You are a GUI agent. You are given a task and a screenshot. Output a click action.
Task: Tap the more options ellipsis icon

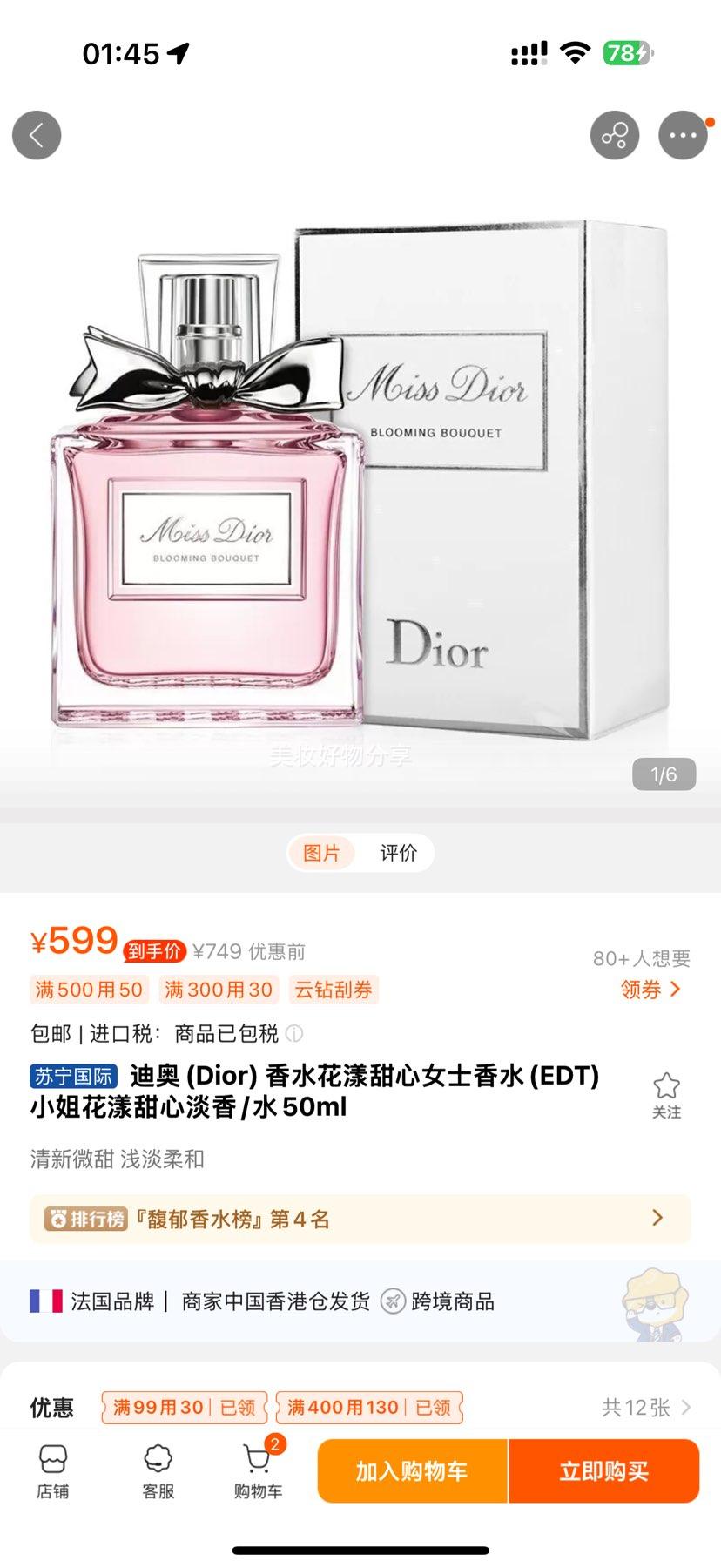point(684,135)
